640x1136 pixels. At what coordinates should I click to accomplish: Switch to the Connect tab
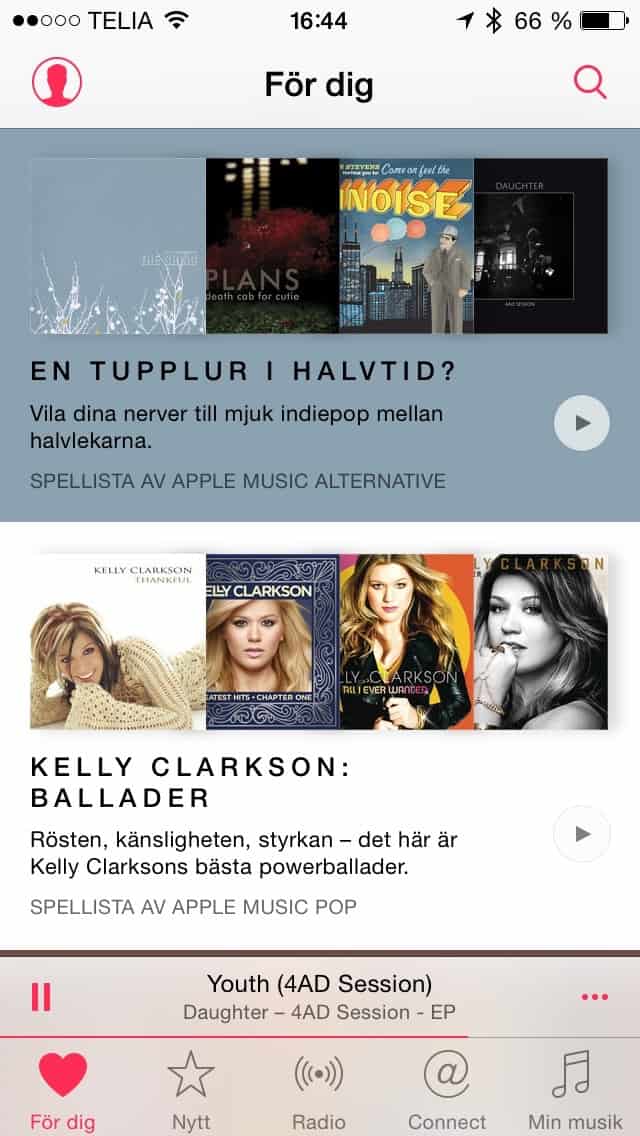[x=447, y=1090]
